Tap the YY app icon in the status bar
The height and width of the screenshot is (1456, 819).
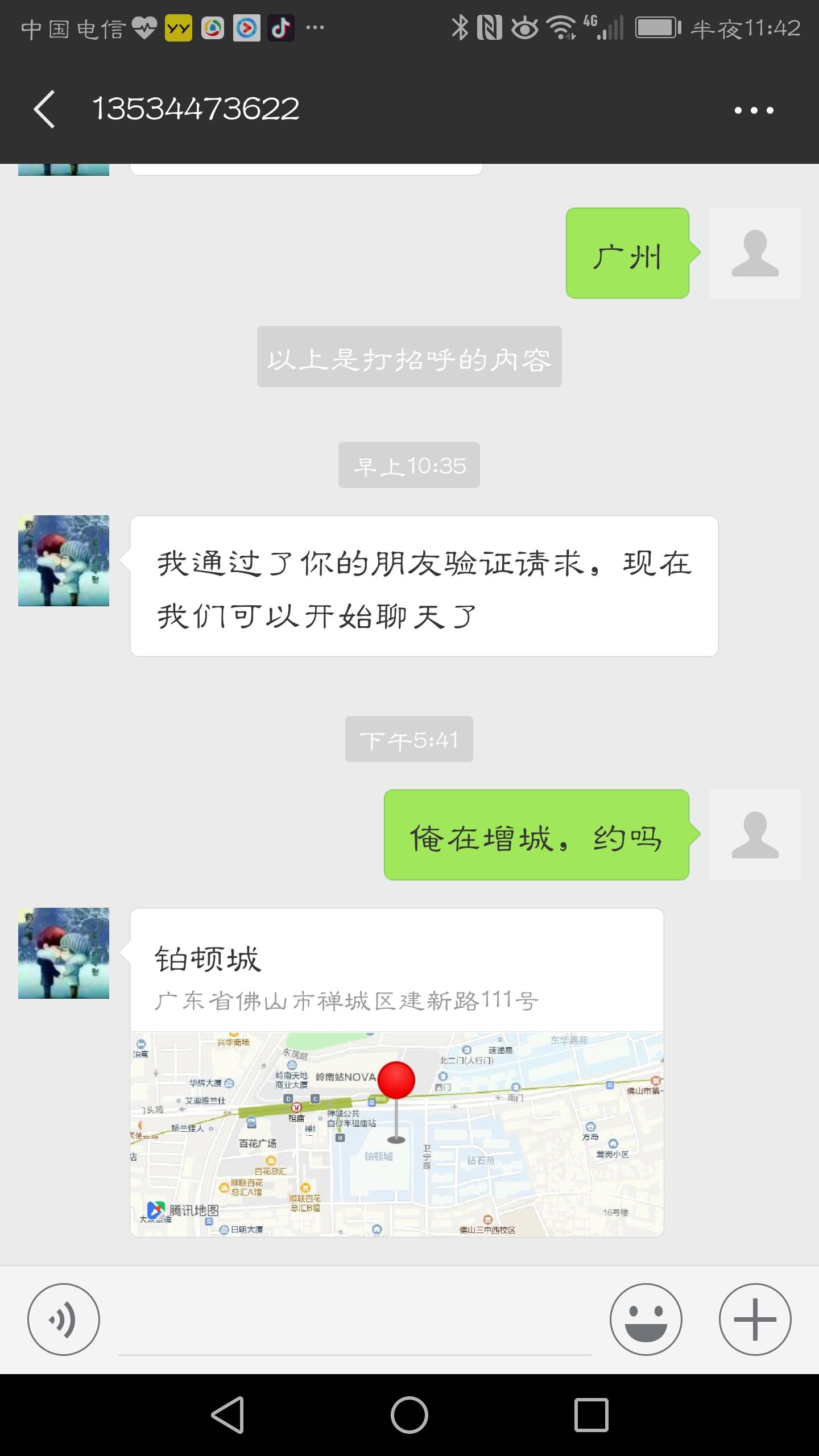point(178,27)
